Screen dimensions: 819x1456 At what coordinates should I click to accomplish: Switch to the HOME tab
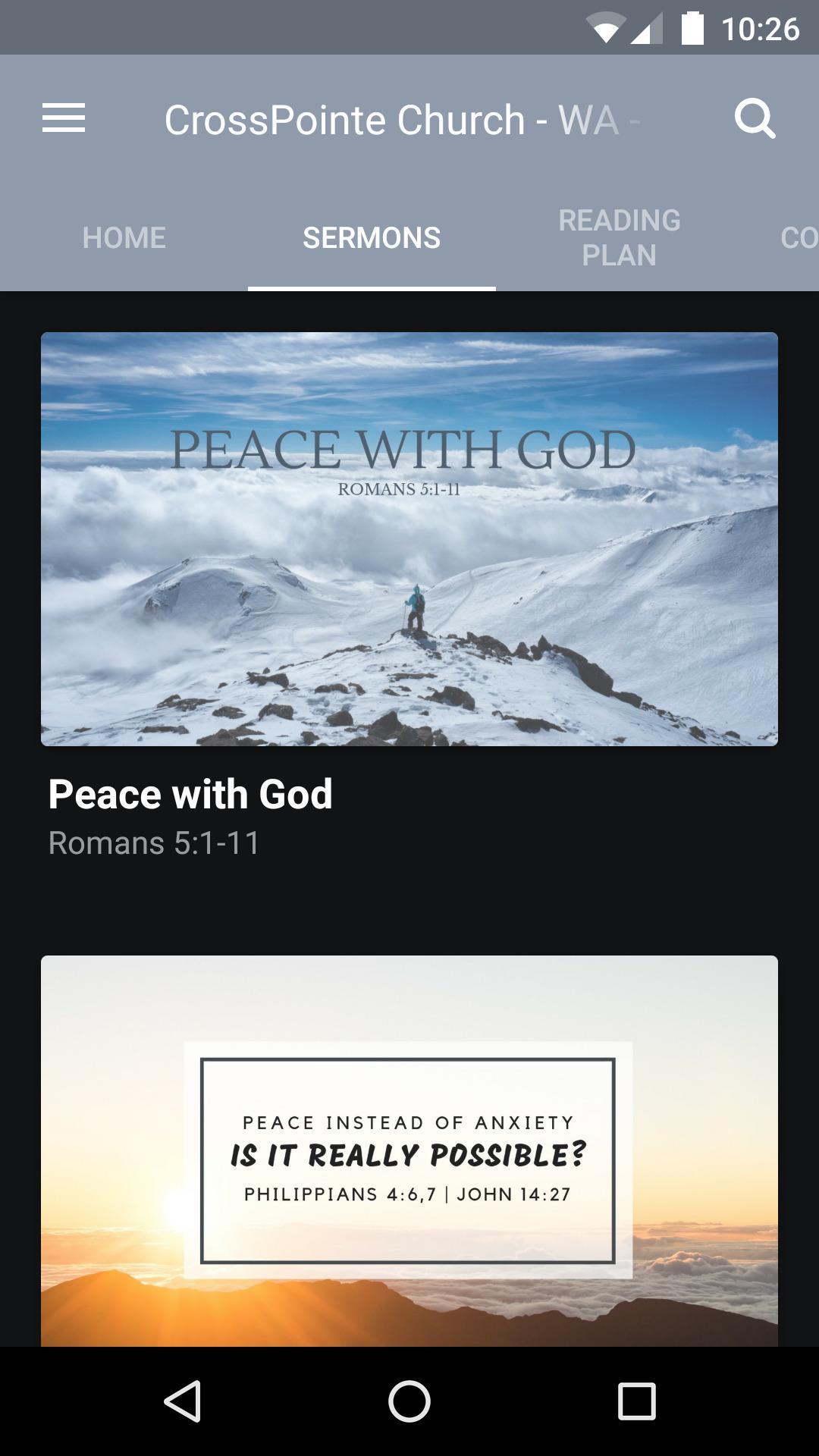pos(124,237)
